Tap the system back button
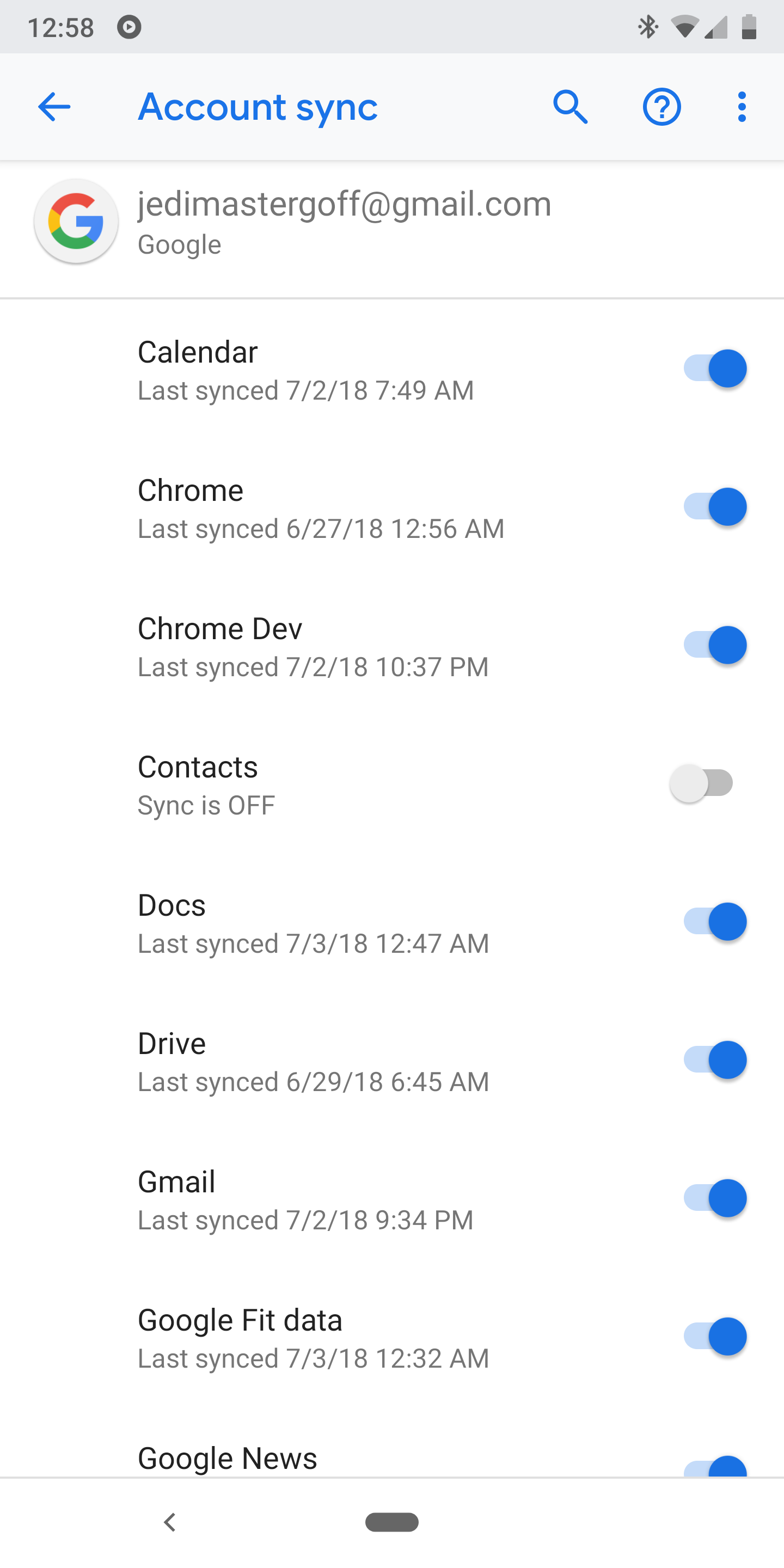 pyautogui.click(x=170, y=1522)
